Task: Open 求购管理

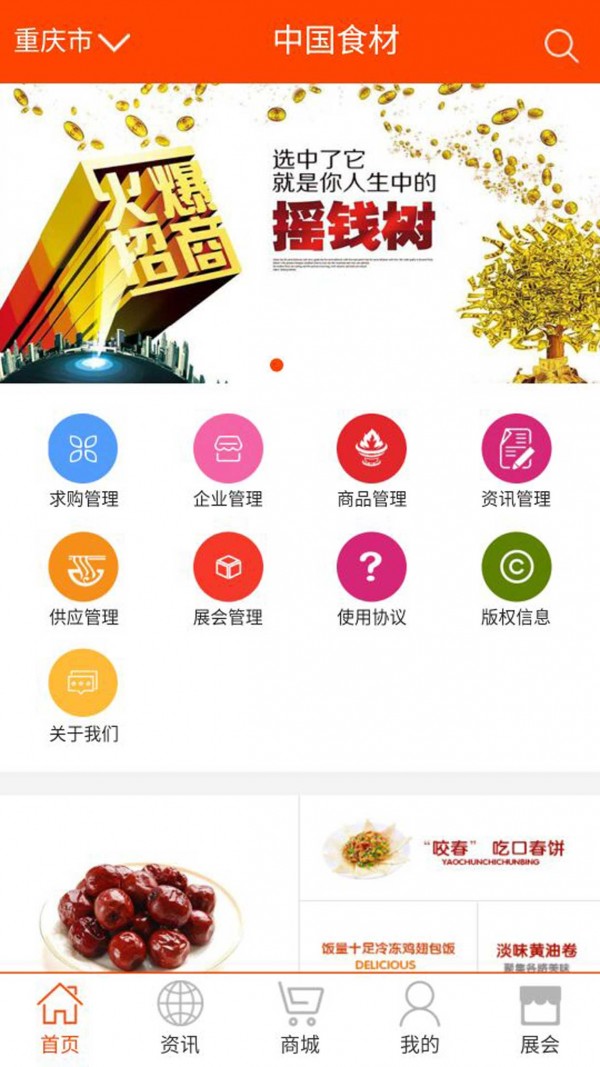Action: click(83, 461)
